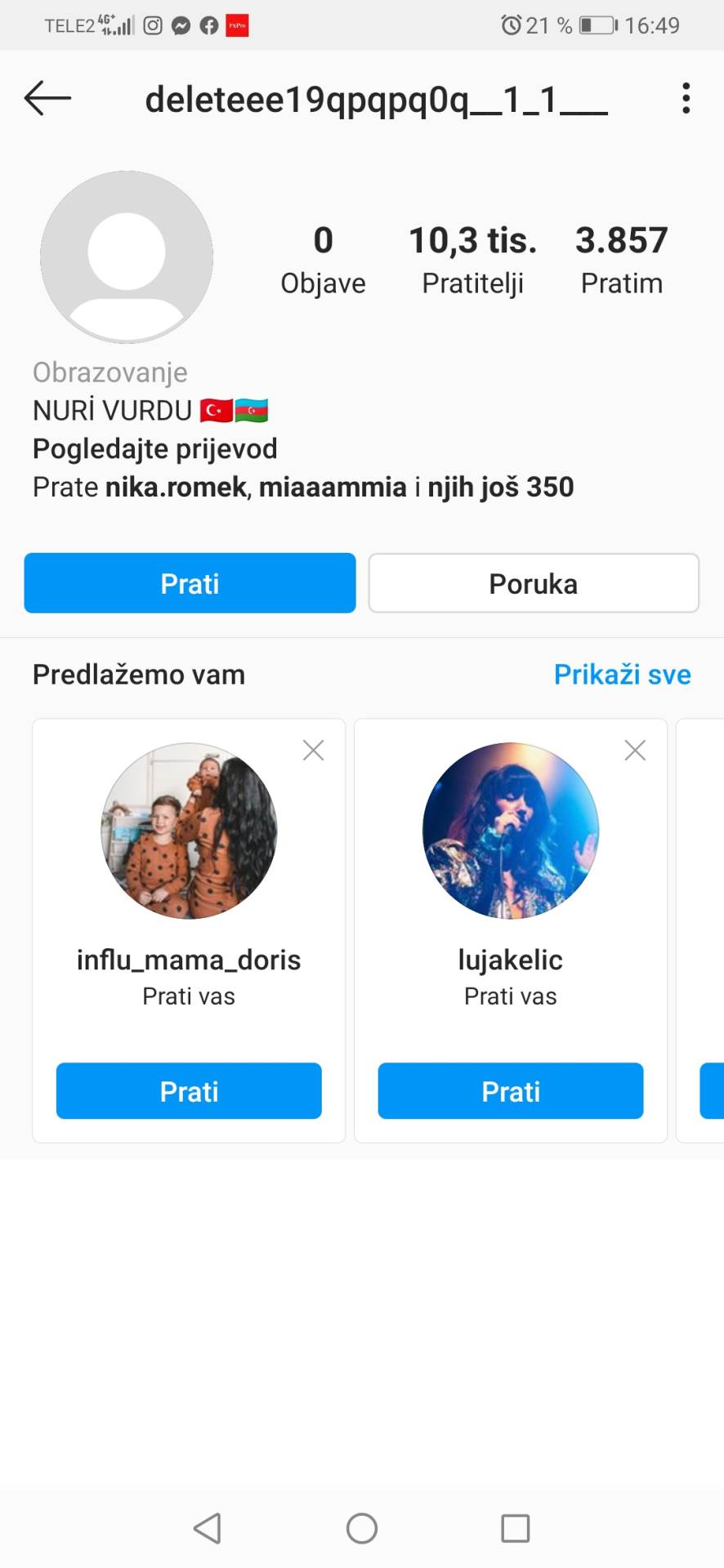Open the three-dot overflow menu

(686, 98)
